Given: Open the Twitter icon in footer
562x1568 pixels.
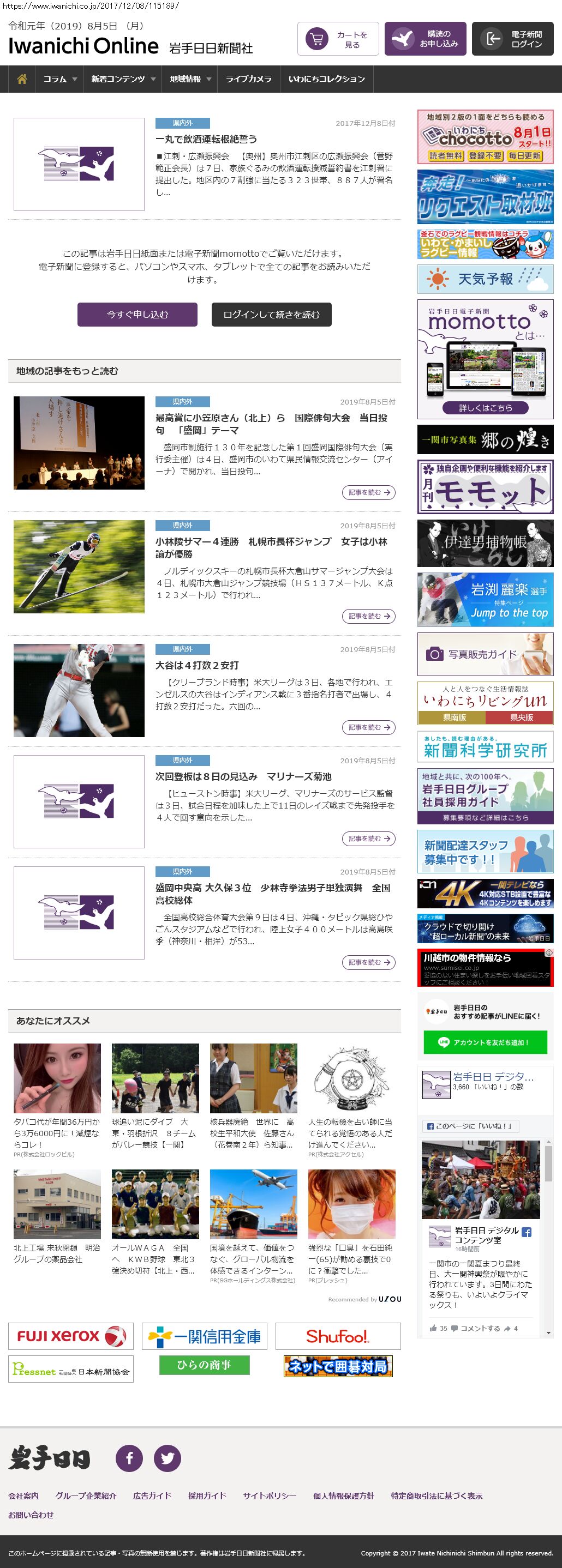Looking at the screenshot, I should (x=167, y=1458).
